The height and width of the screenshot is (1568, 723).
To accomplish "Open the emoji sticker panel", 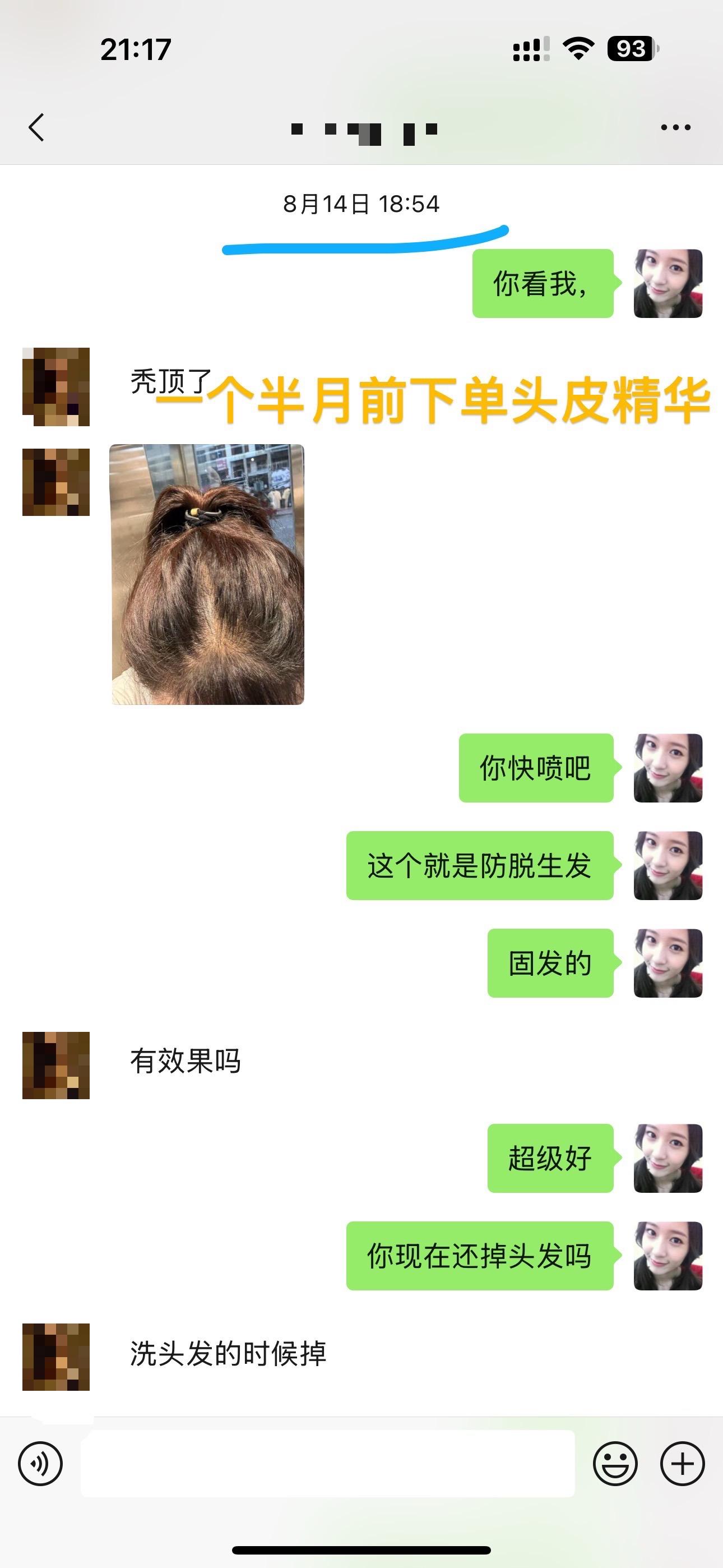I will click(x=615, y=1464).
